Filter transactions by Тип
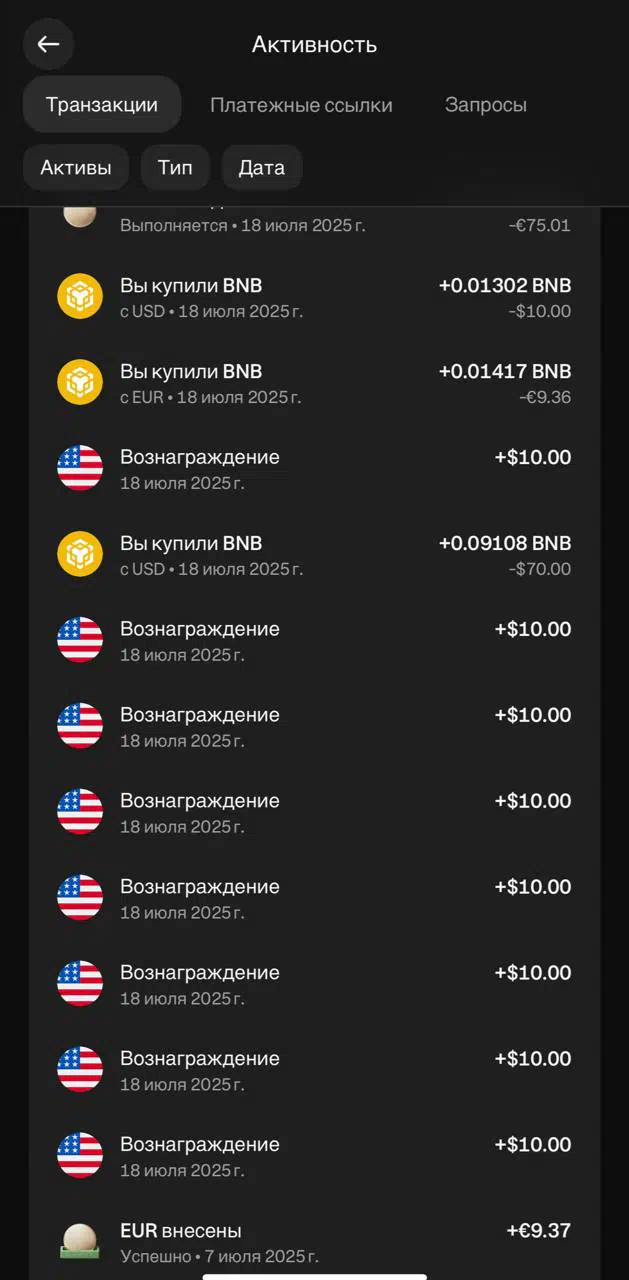The height and width of the screenshot is (1280, 629). coord(175,168)
